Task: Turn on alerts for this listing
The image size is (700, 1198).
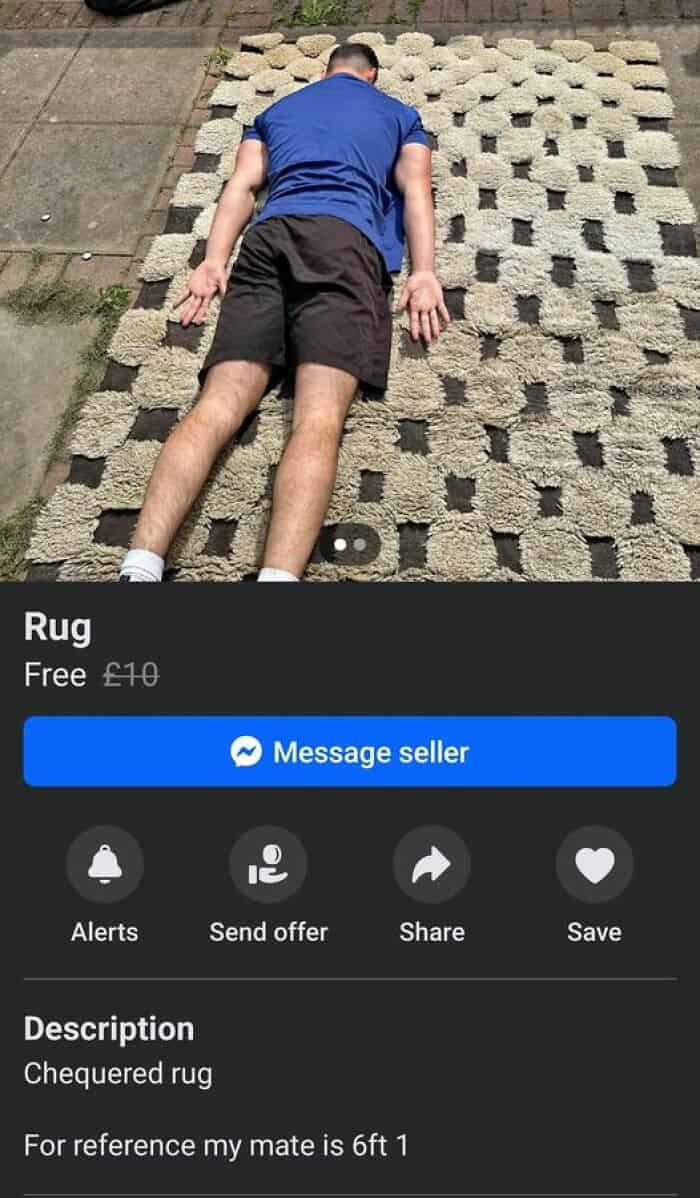Action: 105,864
